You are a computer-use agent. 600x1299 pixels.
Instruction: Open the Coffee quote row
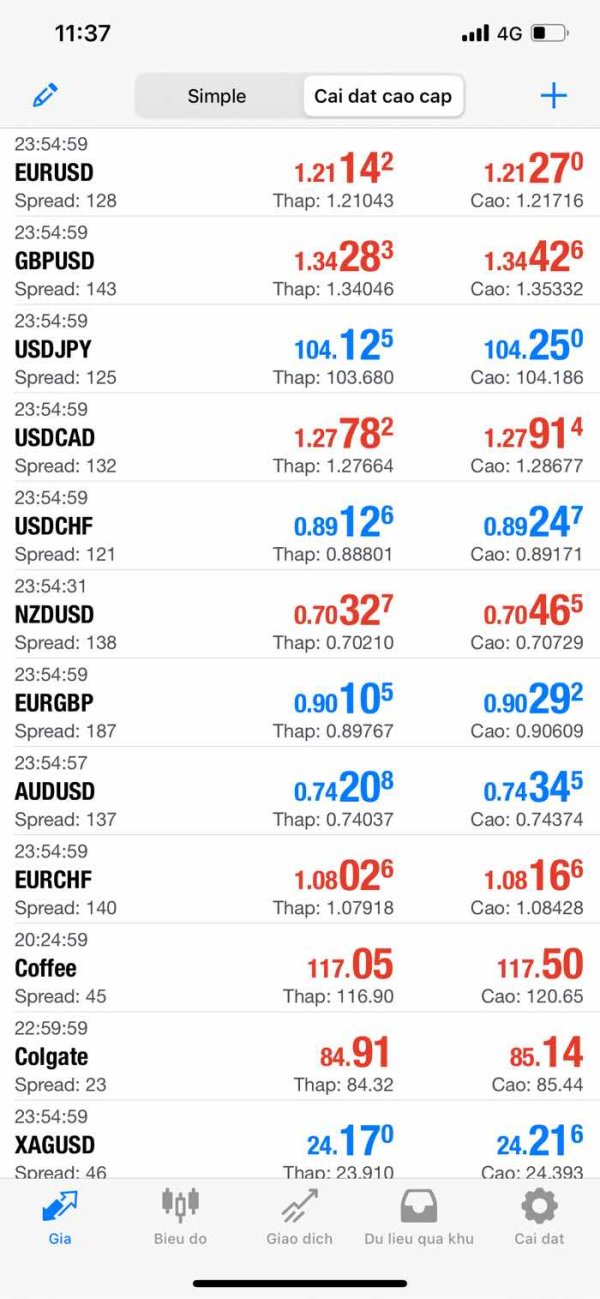click(300, 967)
